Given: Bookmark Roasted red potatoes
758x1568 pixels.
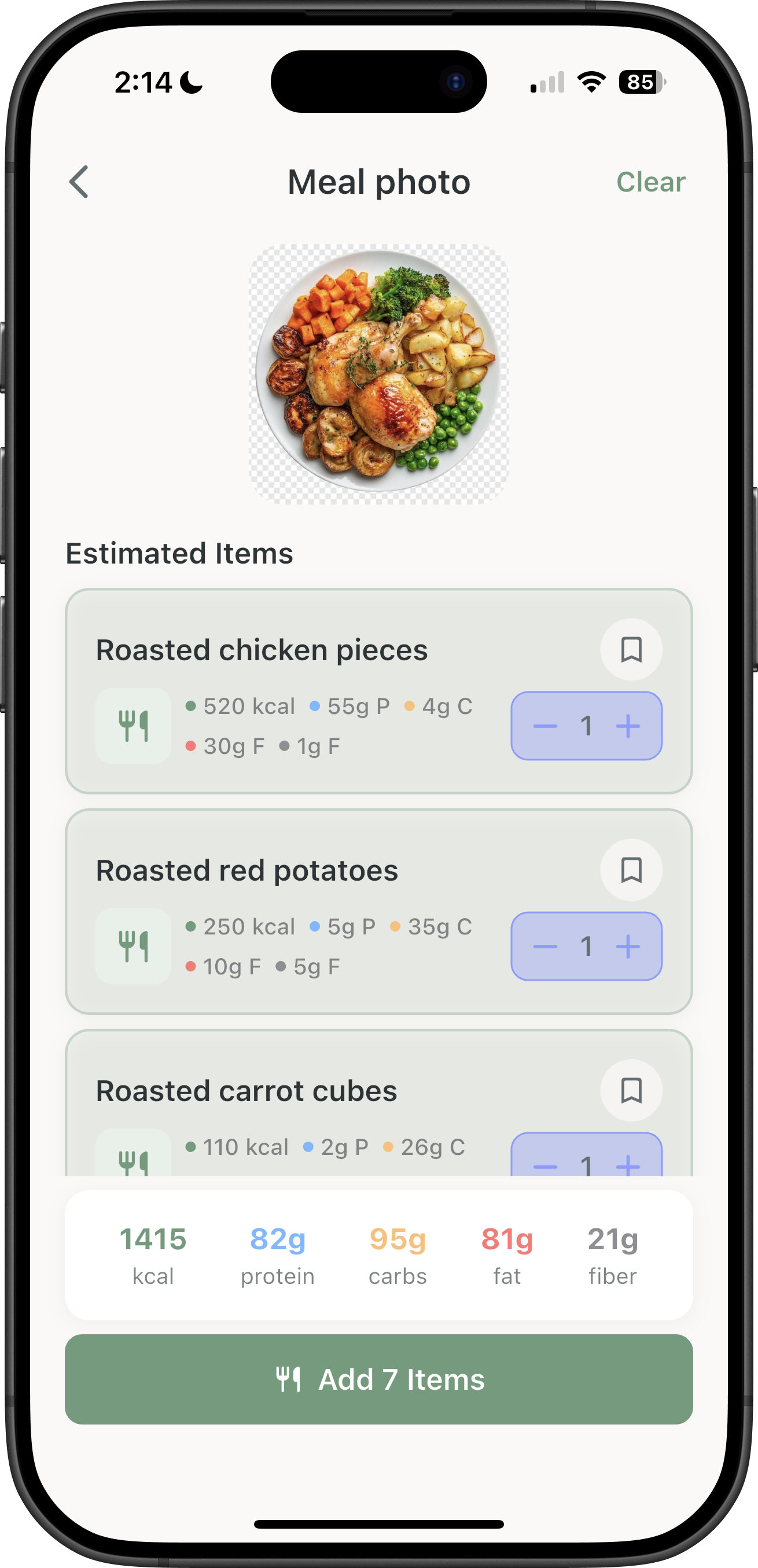Looking at the screenshot, I should [631, 870].
